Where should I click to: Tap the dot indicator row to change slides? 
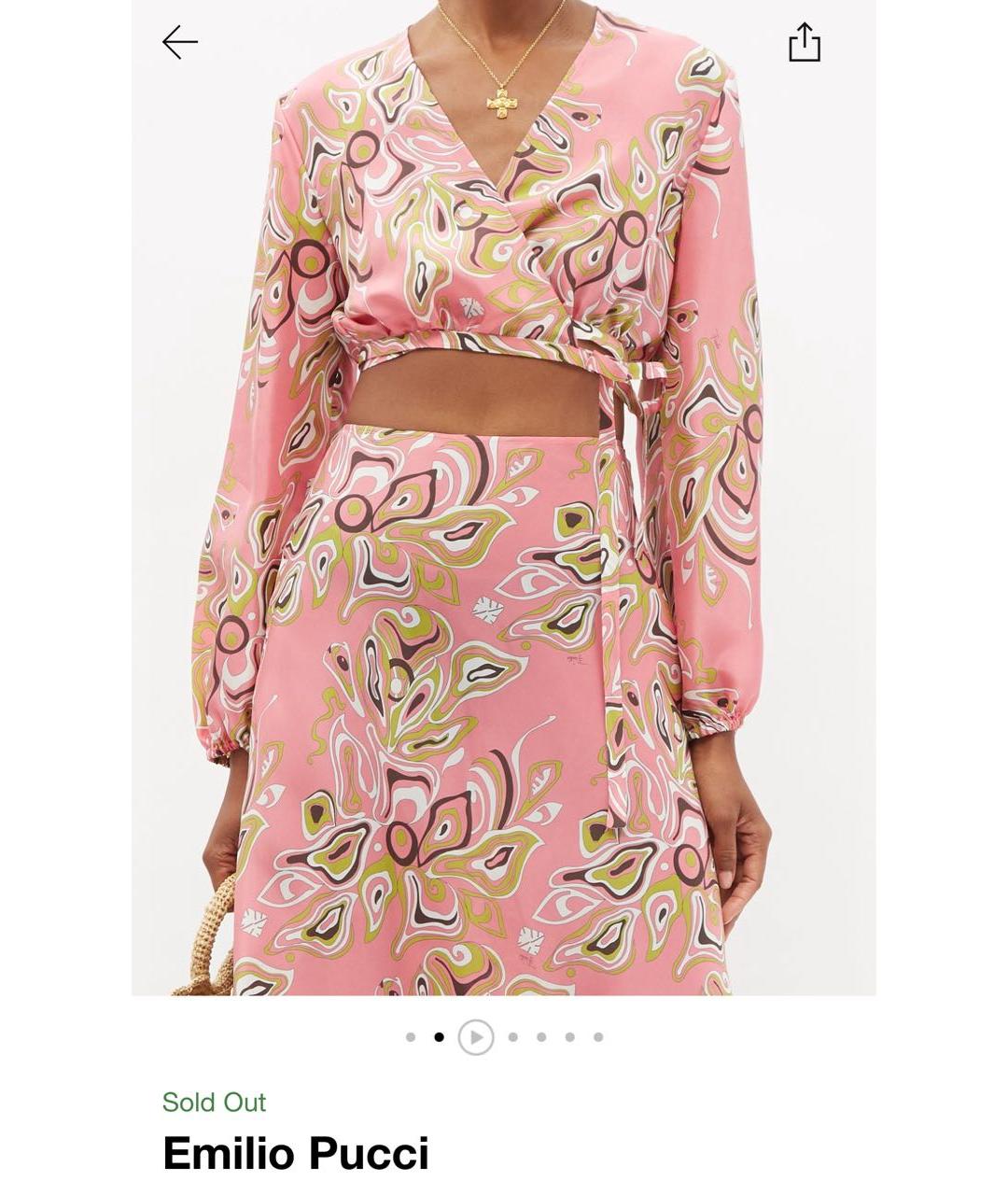(x=502, y=1036)
